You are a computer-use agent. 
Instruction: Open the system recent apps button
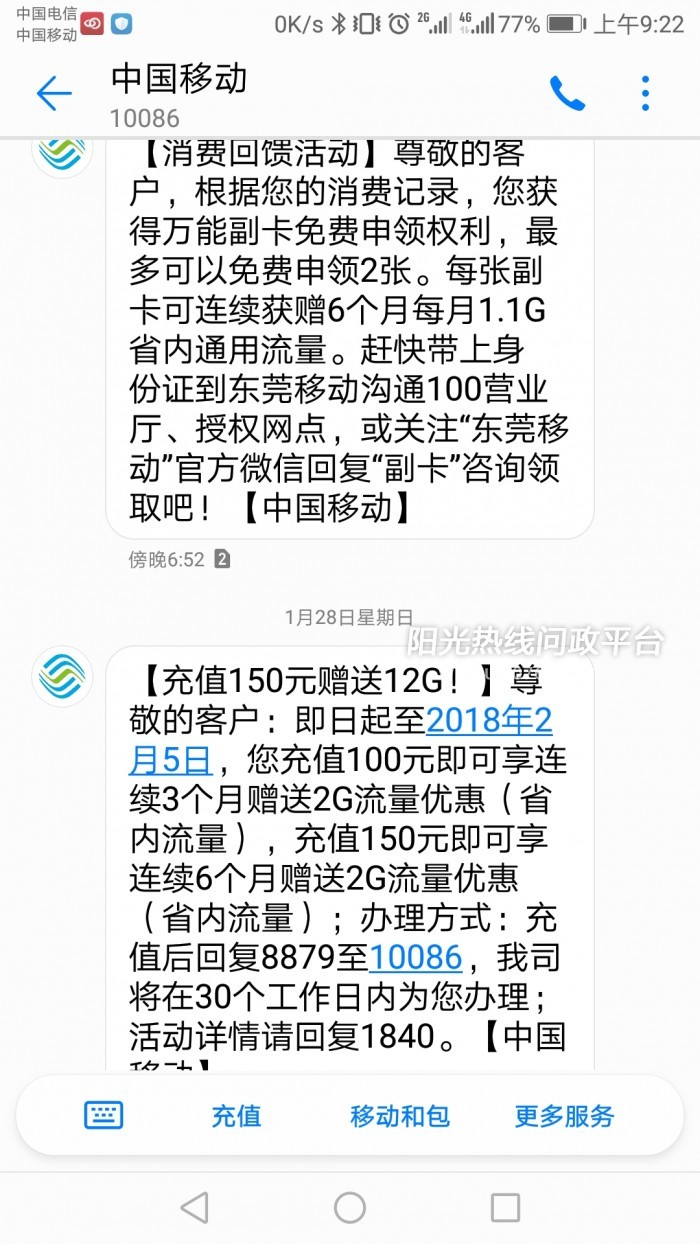(505, 1207)
